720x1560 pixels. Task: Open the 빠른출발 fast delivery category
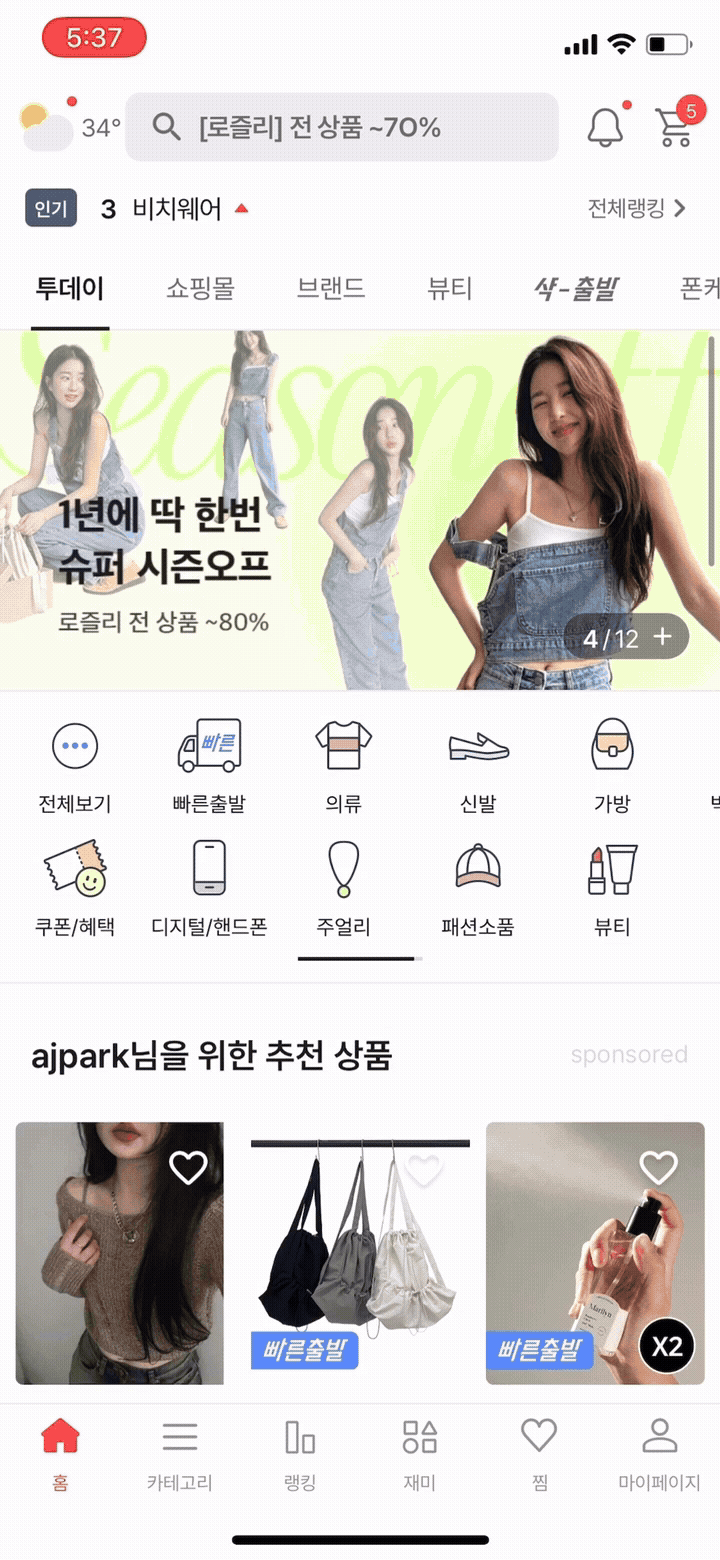click(209, 766)
